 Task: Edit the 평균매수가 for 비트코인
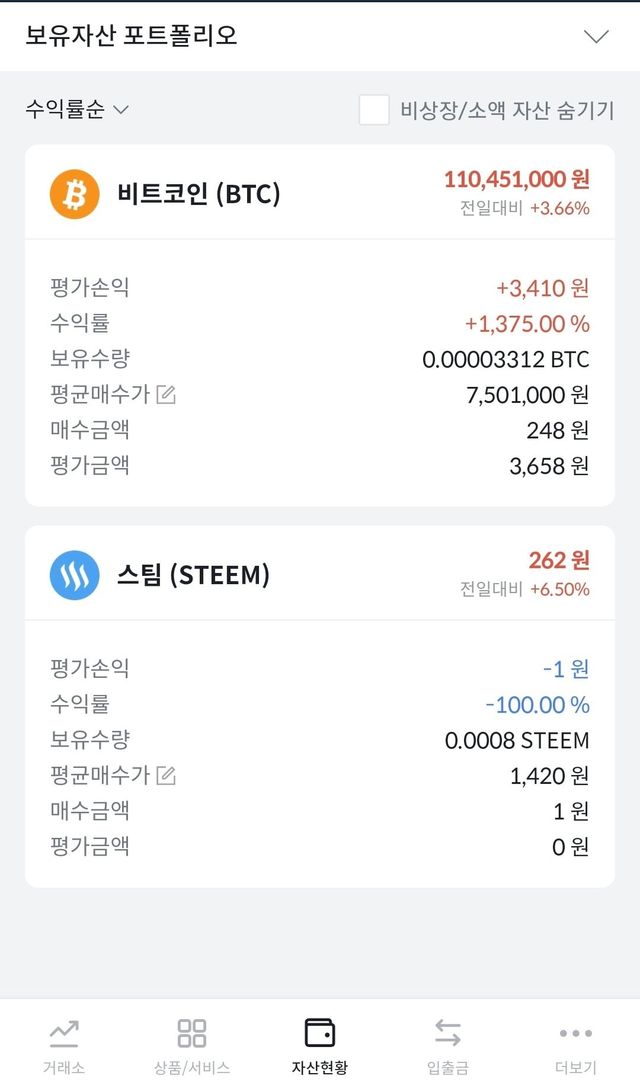[x=166, y=394]
